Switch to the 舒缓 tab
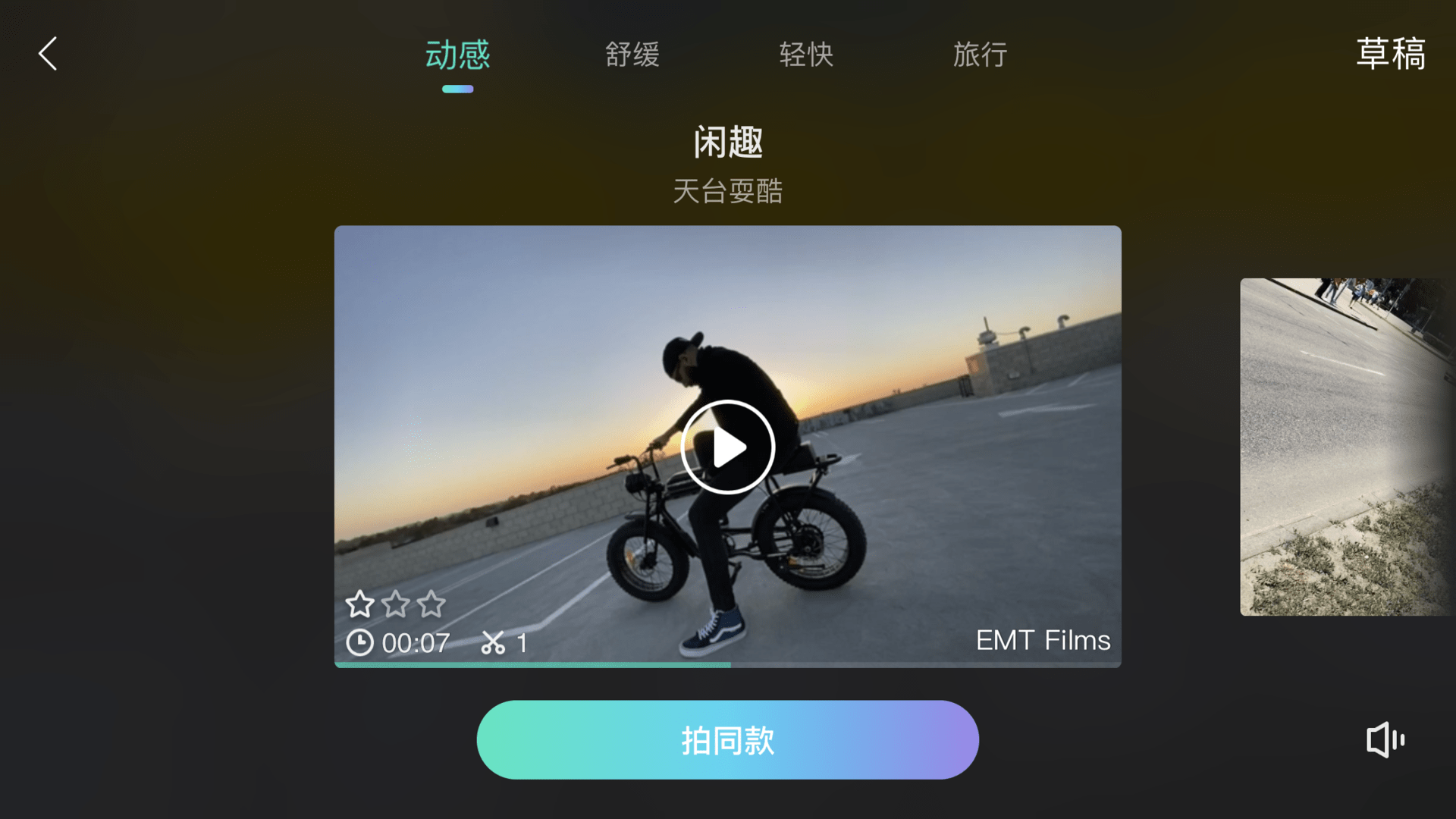 (632, 55)
